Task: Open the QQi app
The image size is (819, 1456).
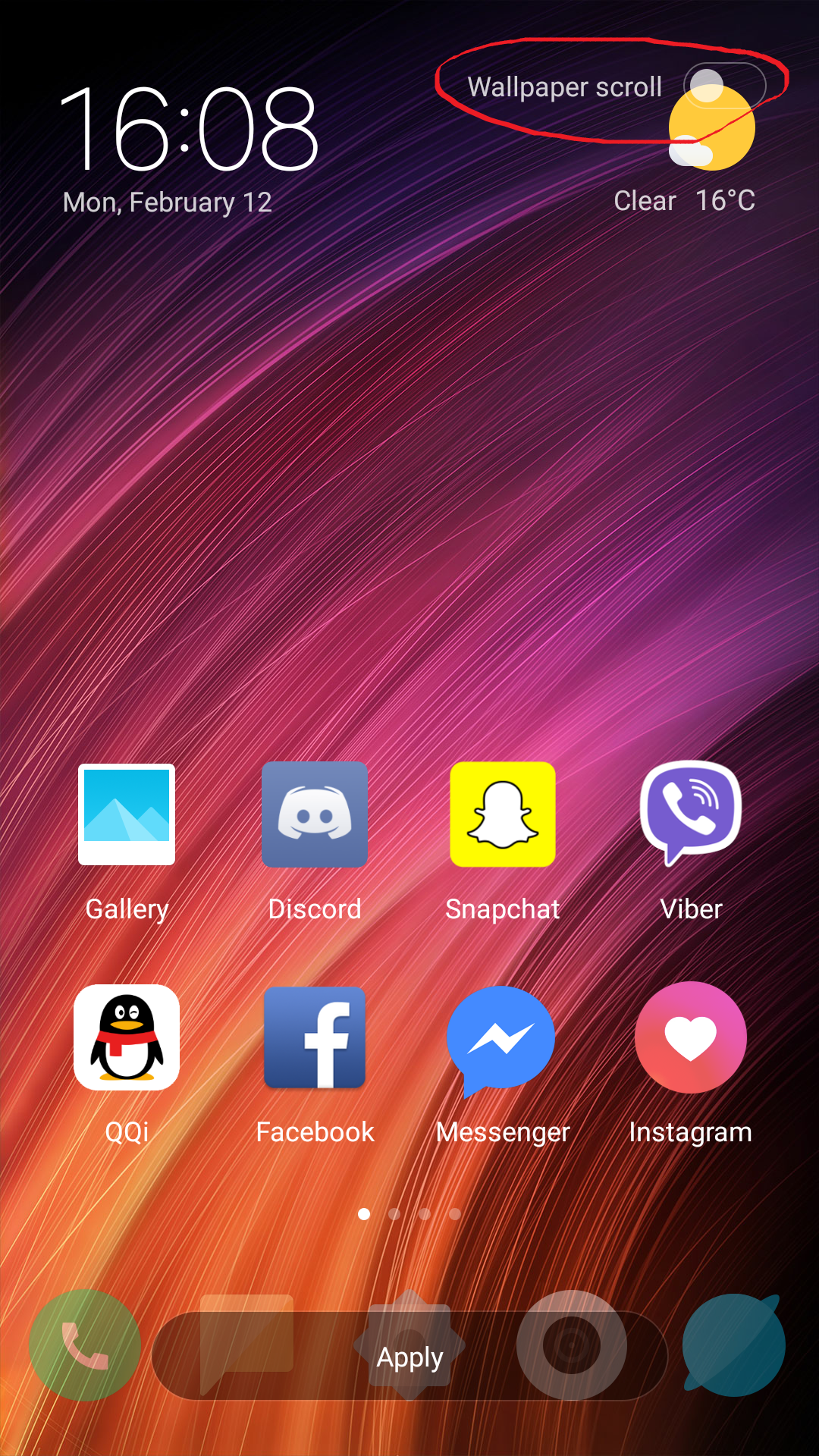Action: coord(127,1037)
